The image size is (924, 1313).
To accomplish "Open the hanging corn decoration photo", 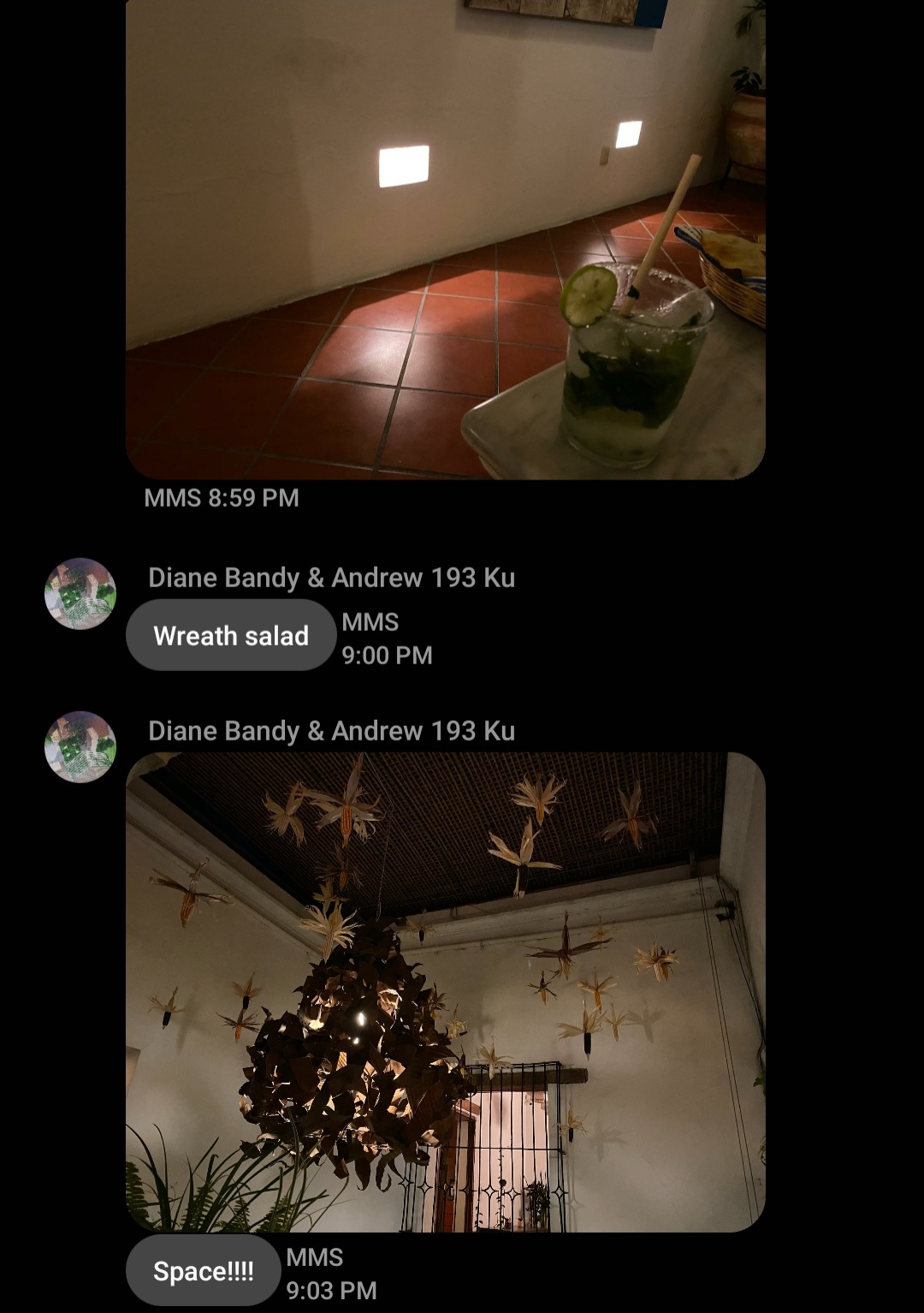I will click(x=445, y=991).
